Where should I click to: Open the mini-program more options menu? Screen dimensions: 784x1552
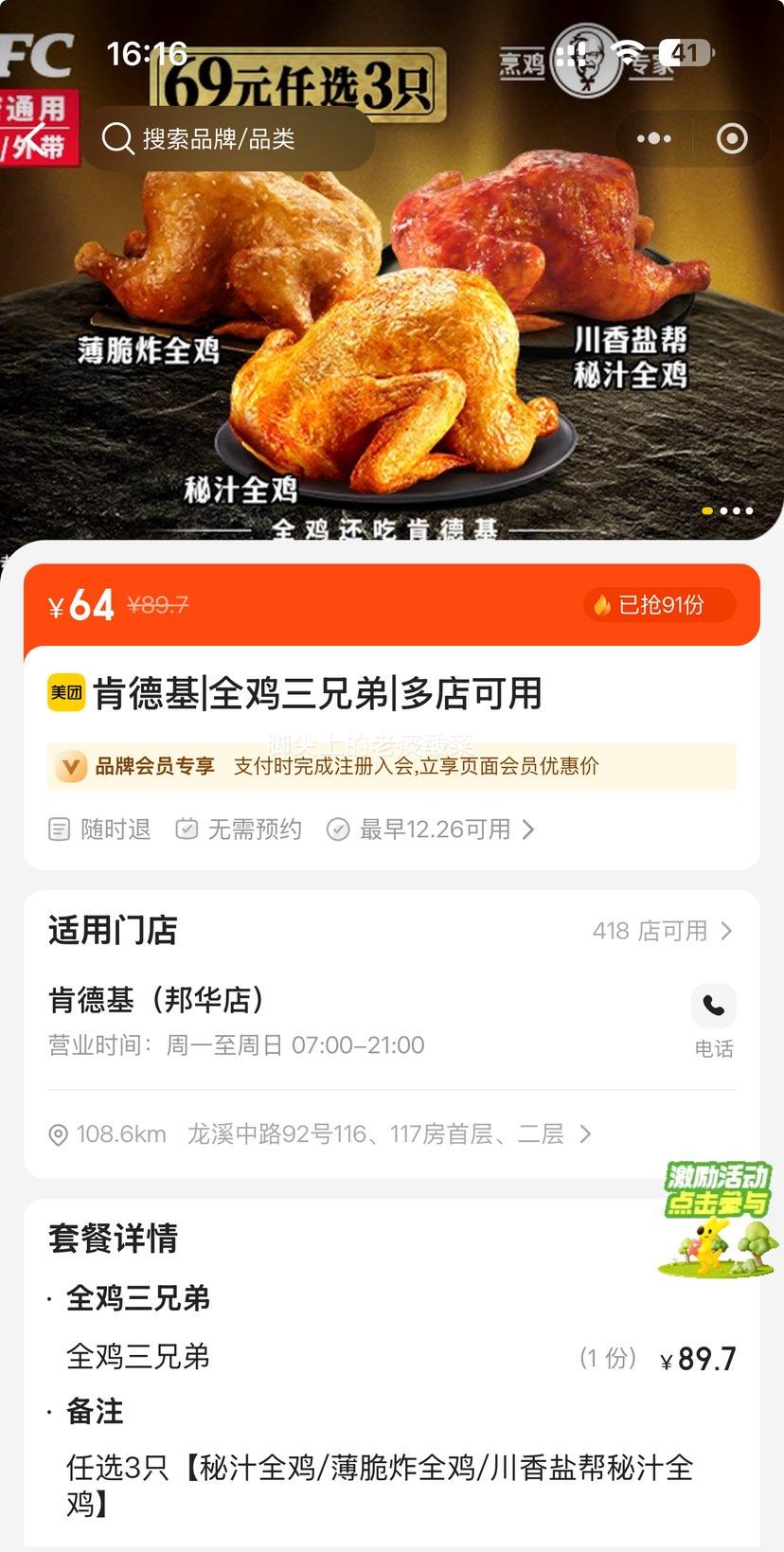[652, 138]
